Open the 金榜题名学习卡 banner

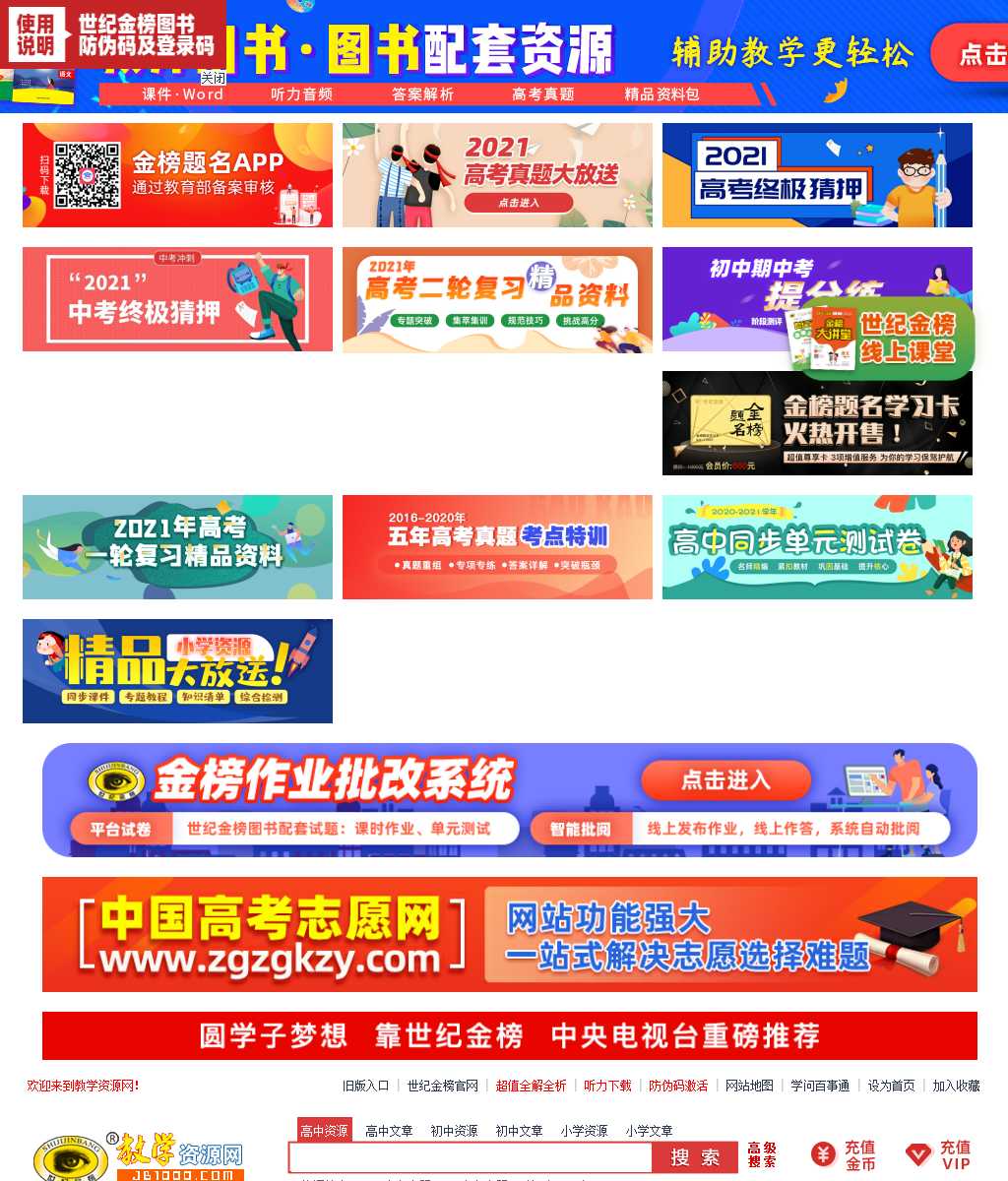(817, 423)
